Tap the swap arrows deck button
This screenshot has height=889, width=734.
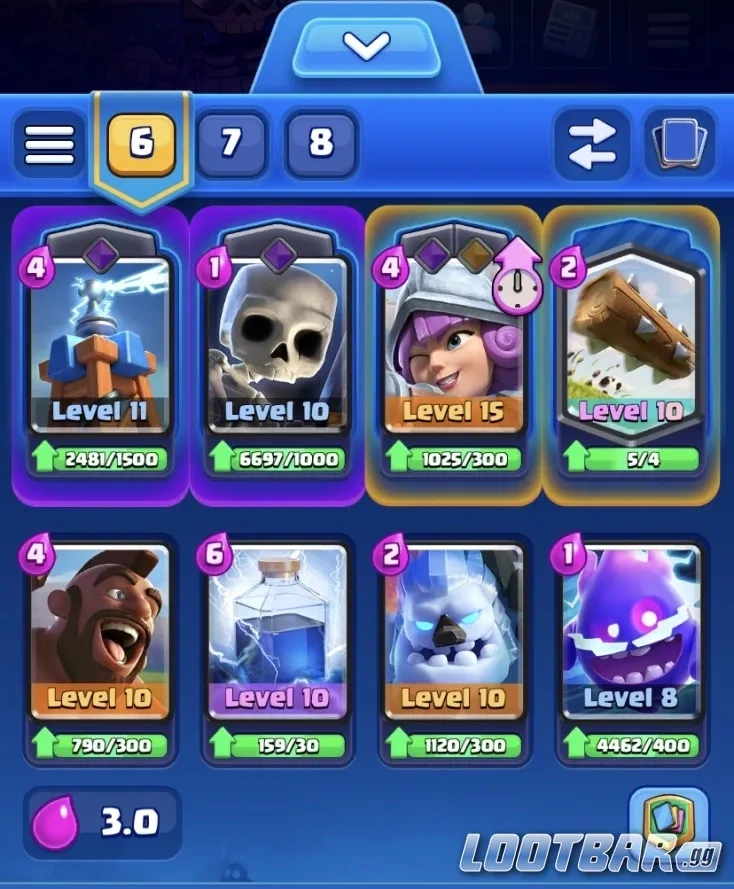click(x=592, y=144)
